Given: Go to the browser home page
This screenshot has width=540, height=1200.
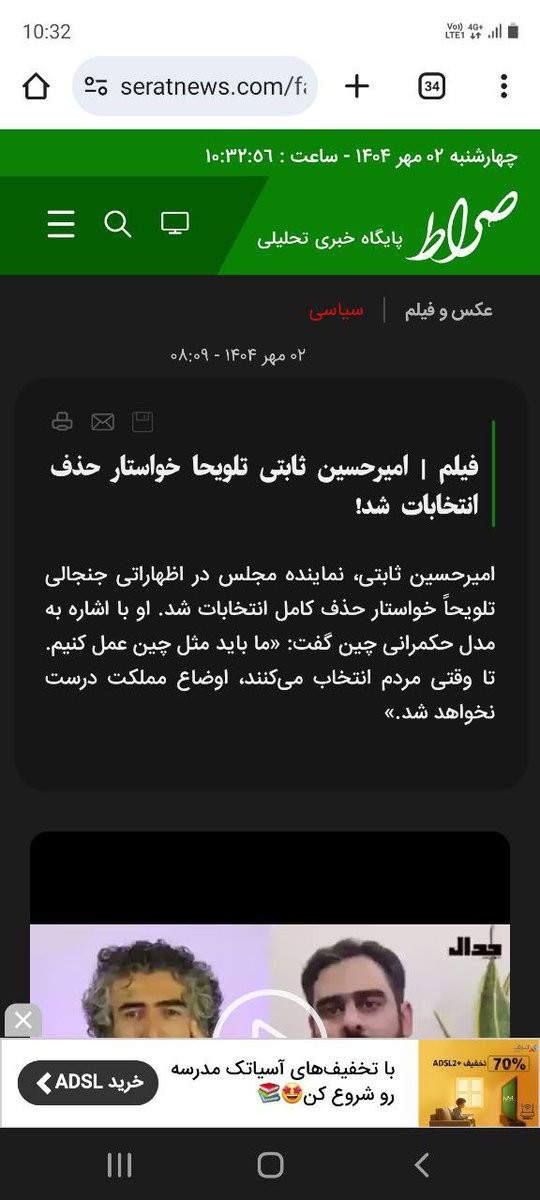Looking at the screenshot, I should [x=36, y=87].
